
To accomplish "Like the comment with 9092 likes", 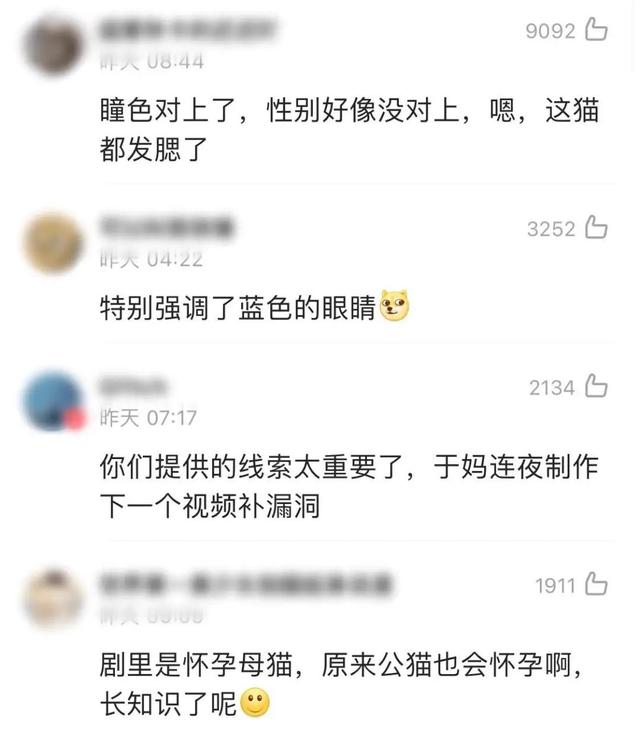I will 596,31.
